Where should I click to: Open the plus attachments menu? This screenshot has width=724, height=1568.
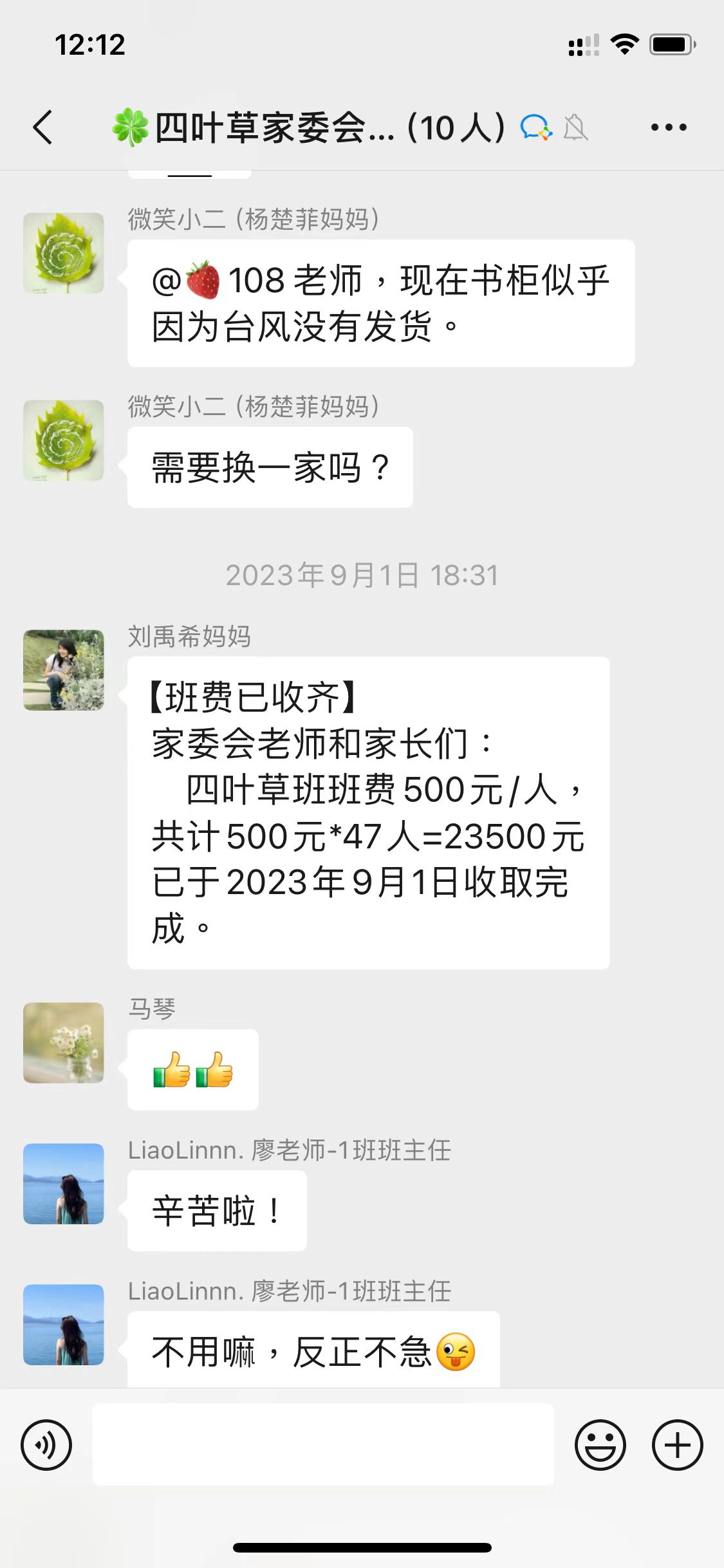[x=677, y=1444]
